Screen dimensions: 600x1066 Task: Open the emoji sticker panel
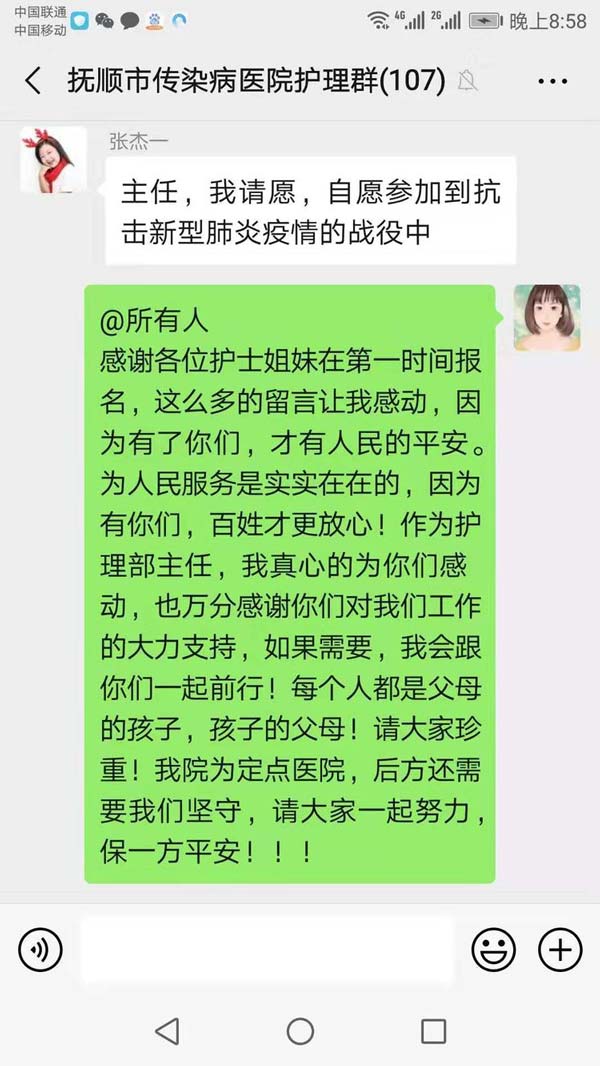(x=493, y=948)
